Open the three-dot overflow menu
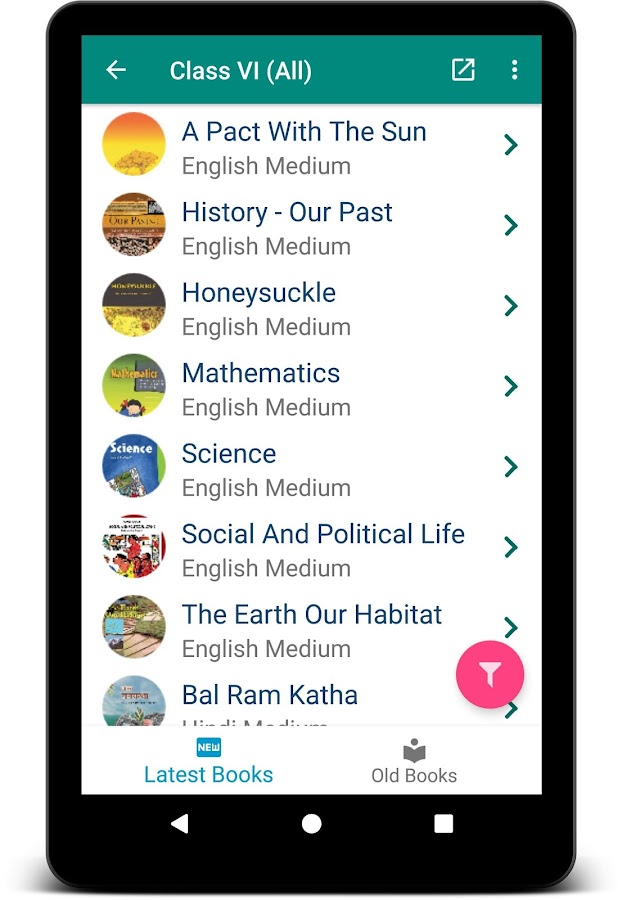The height and width of the screenshot is (900, 622). (514, 70)
